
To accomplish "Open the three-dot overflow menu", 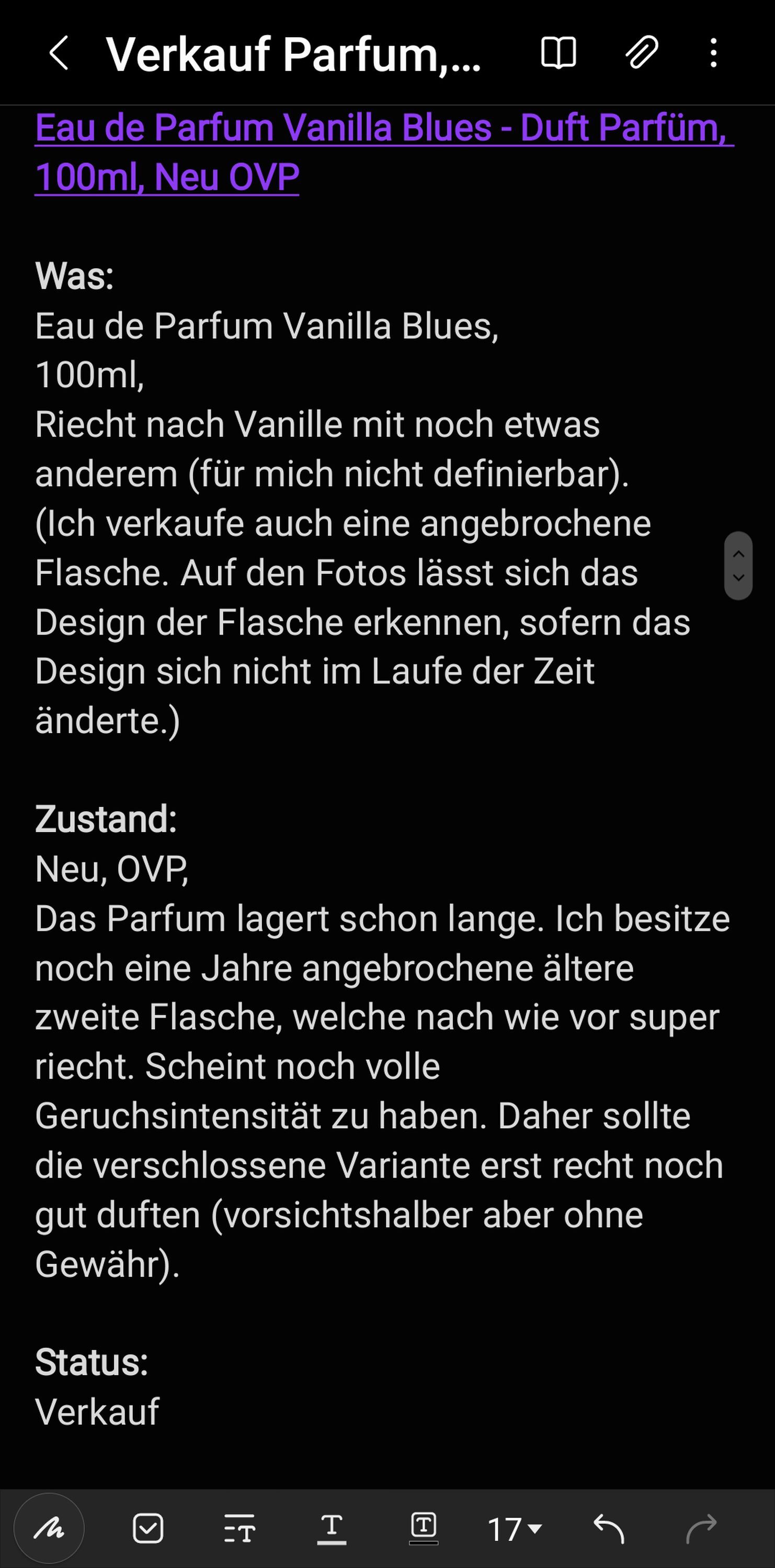I will pyautogui.click(x=713, y=53).
